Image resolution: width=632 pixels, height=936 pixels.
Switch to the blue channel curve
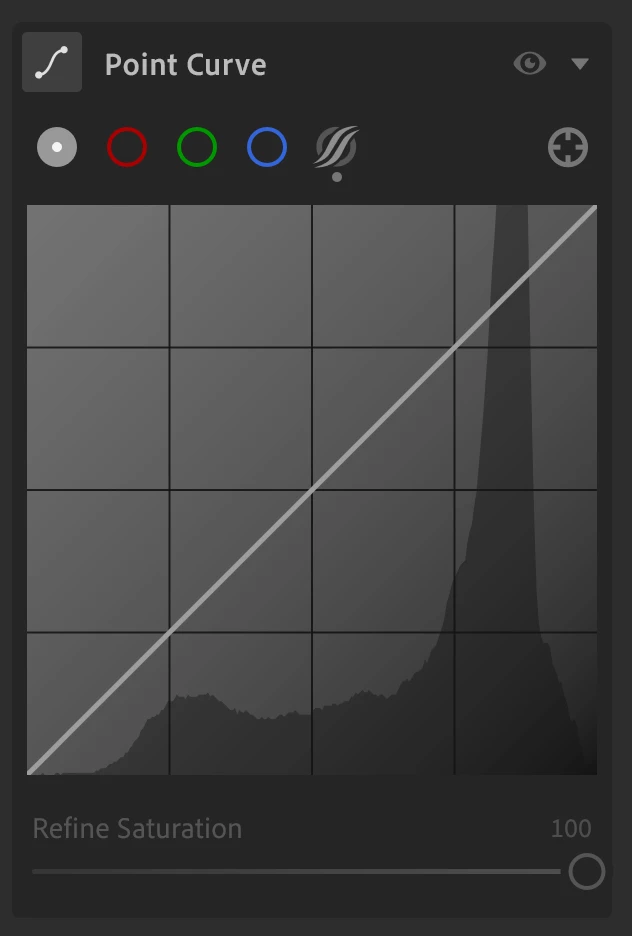(267, 148)
